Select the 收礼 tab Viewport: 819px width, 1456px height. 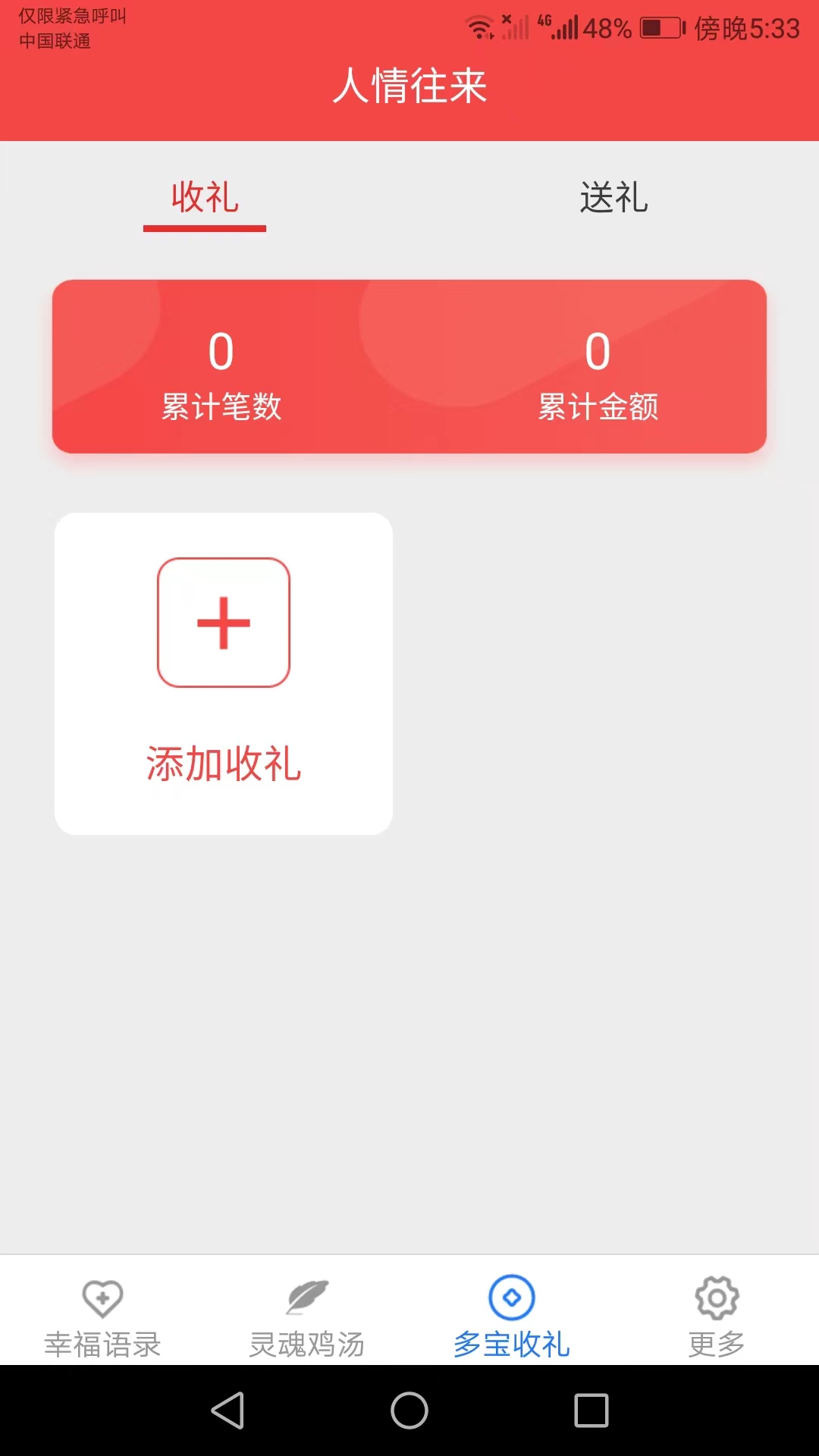pos(205,198)
